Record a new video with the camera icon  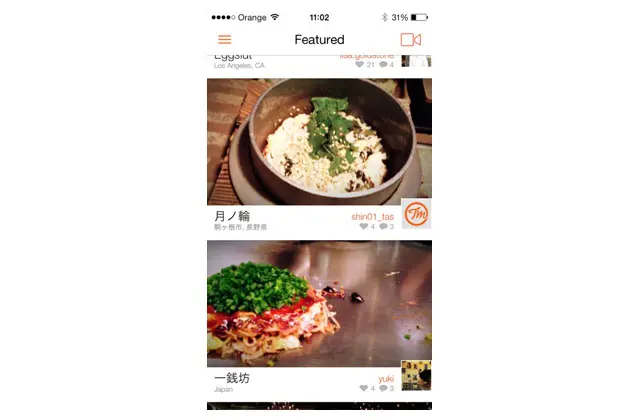pos(410,40)
